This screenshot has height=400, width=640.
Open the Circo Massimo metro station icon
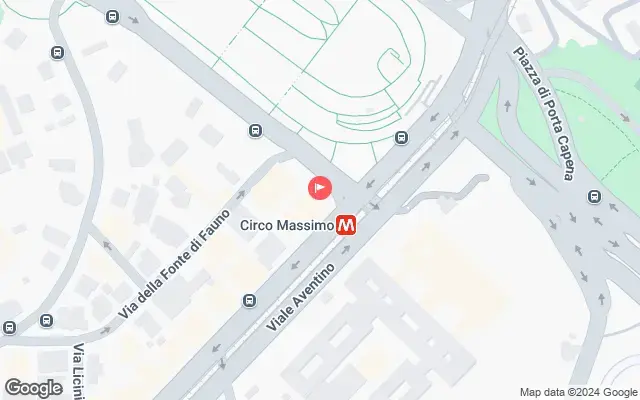347,226
